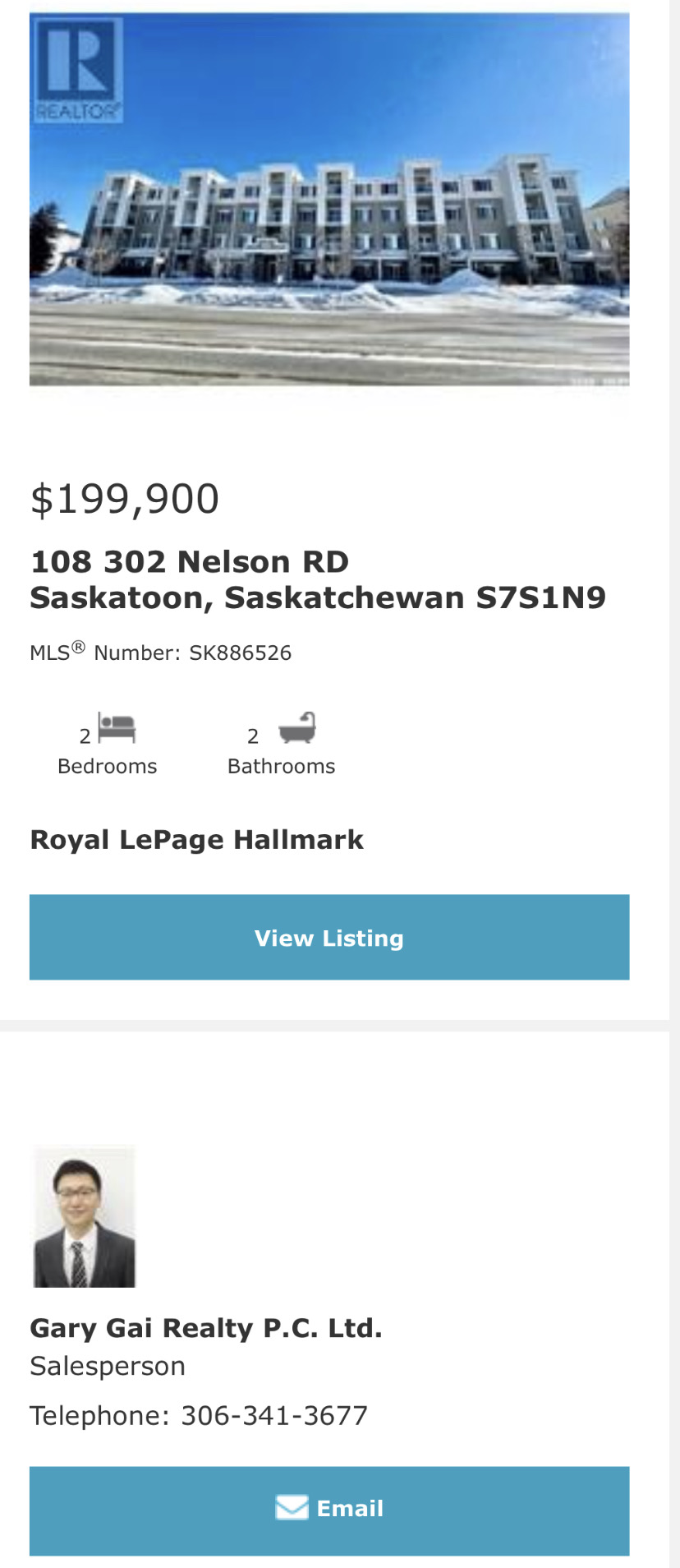Open the View Listing button
The width and height of the screenshot is (680, 1568).
coord(329,937)
